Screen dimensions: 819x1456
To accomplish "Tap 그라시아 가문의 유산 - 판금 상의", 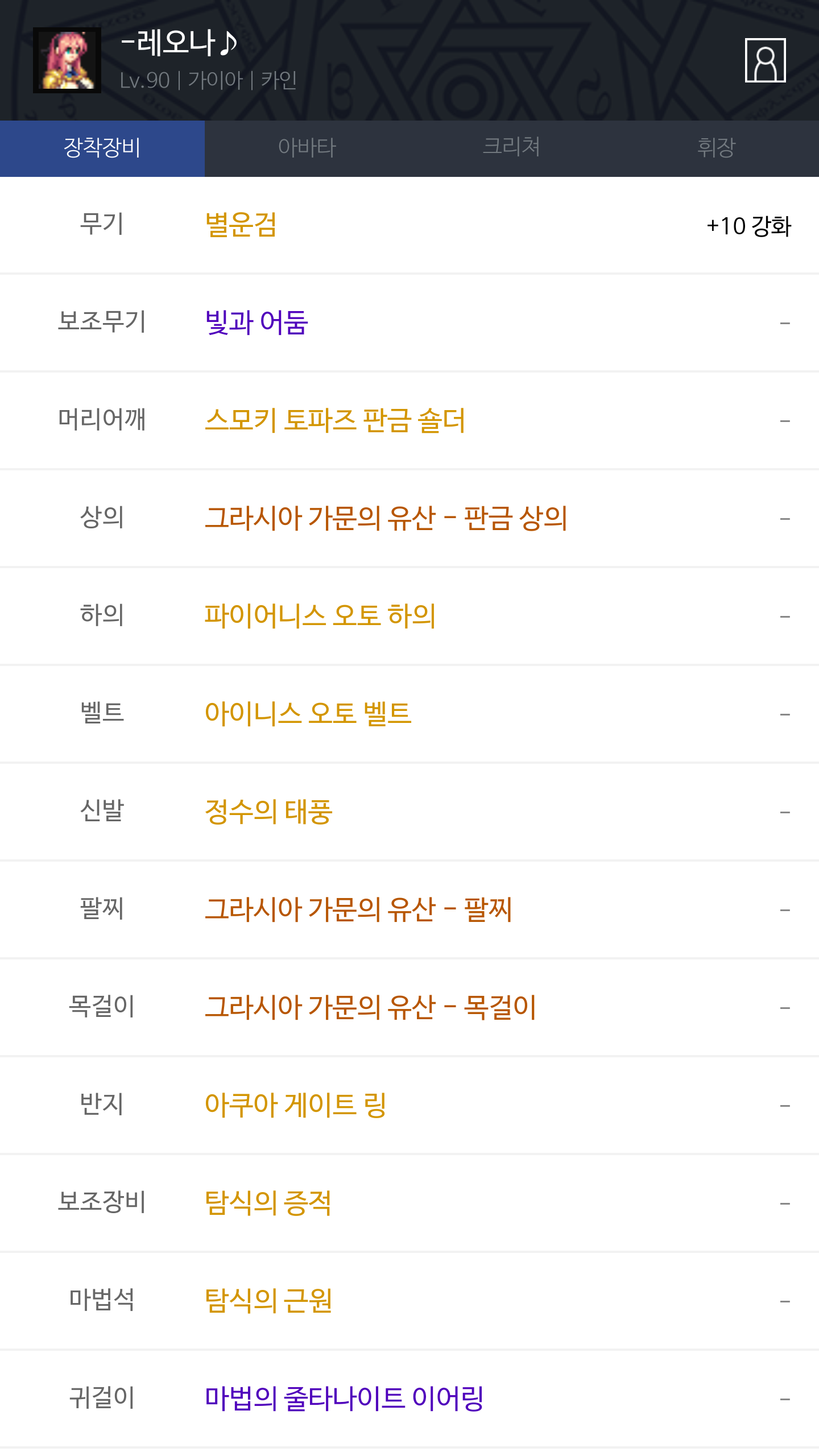I will (386, 519).
